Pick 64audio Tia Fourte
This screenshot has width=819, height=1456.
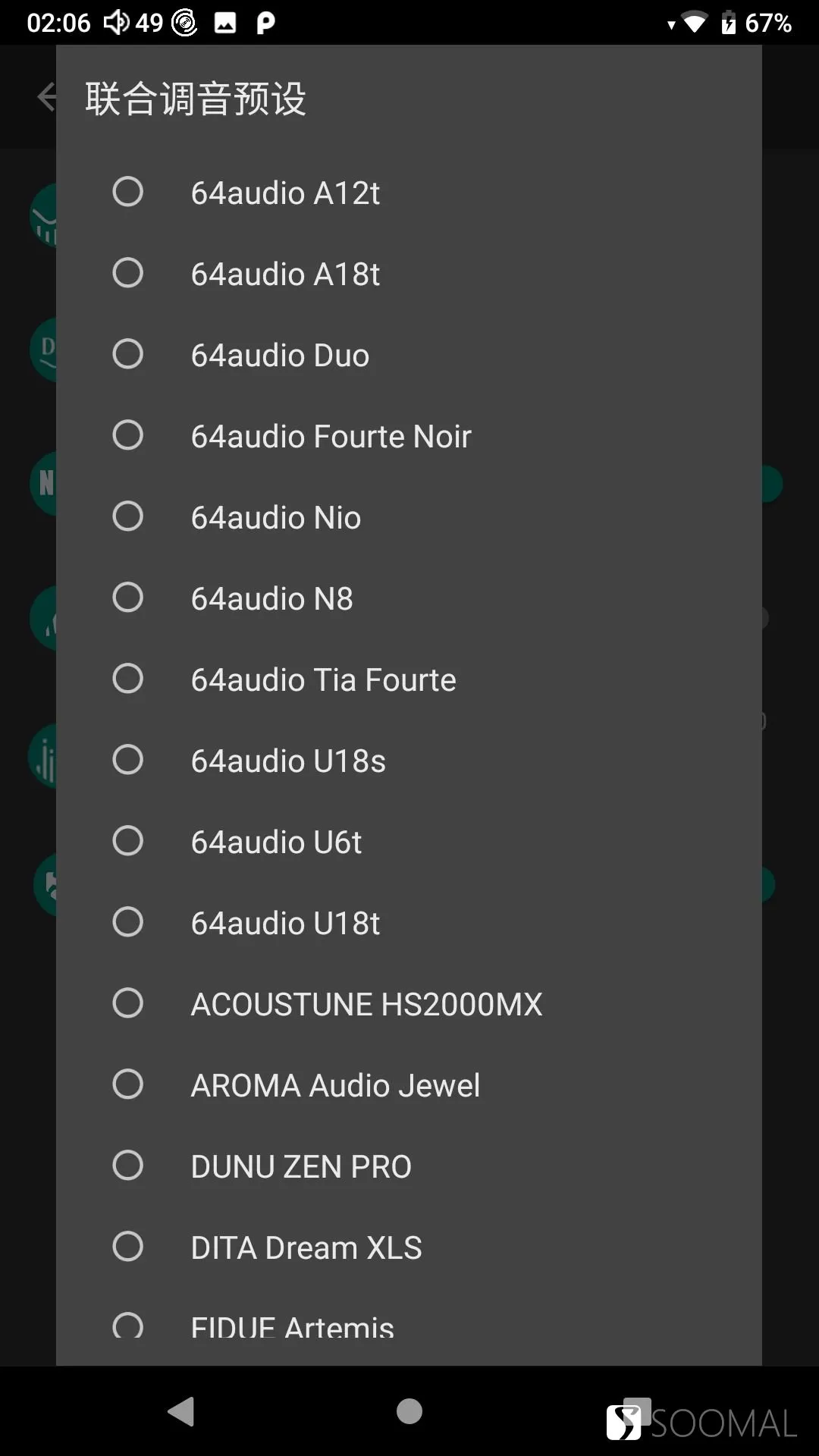(x=409, y=679)
